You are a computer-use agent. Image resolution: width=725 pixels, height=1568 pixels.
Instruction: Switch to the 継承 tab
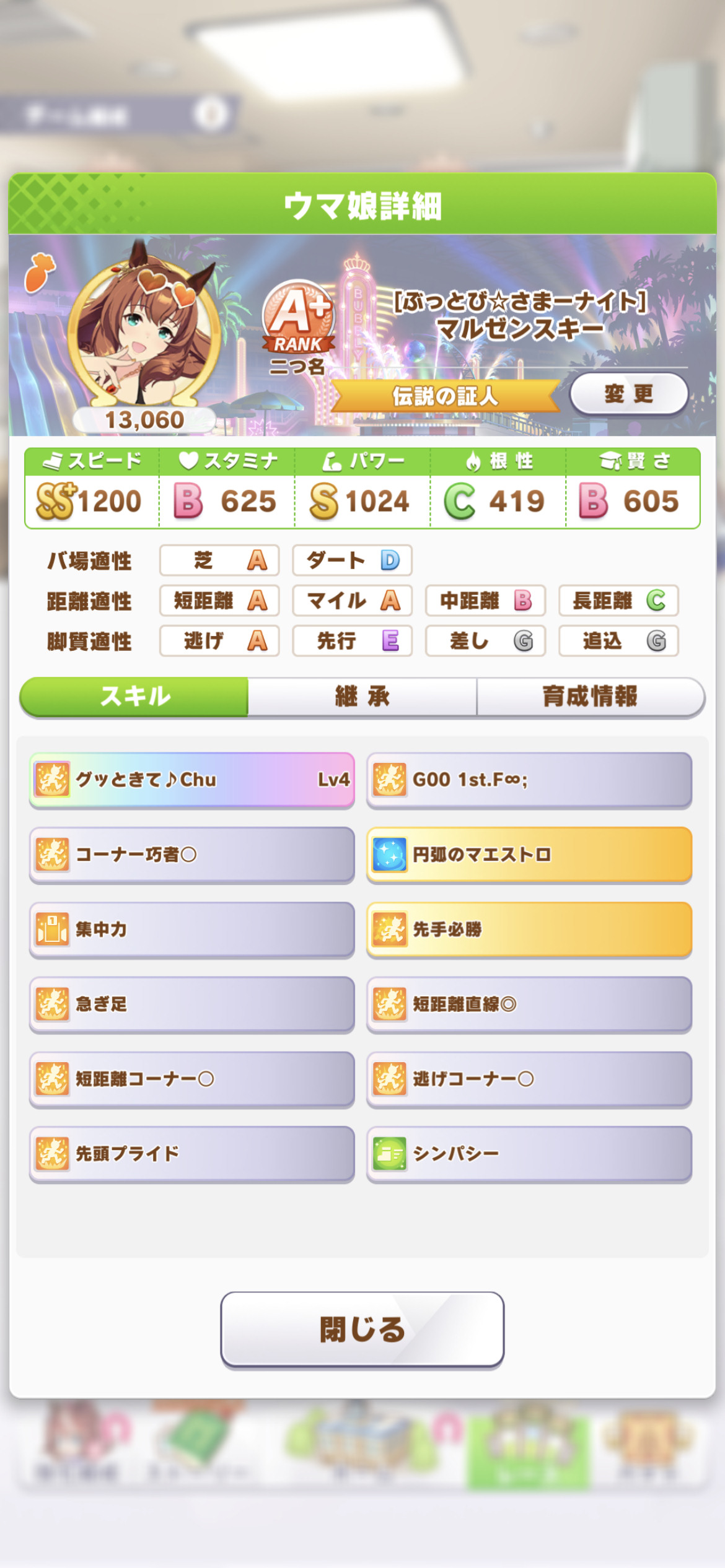tap(362, 696)
